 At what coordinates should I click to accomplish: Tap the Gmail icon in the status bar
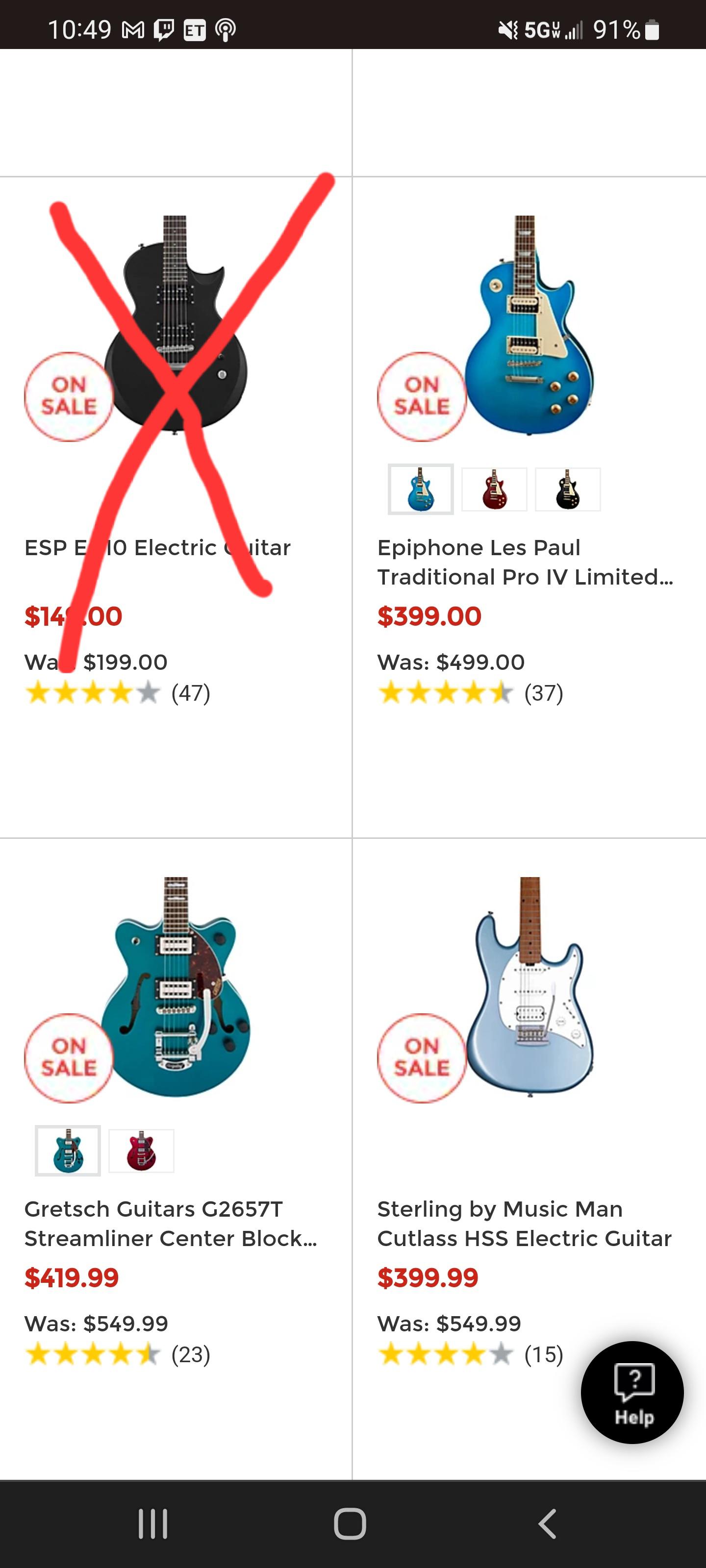click(134, 29)
